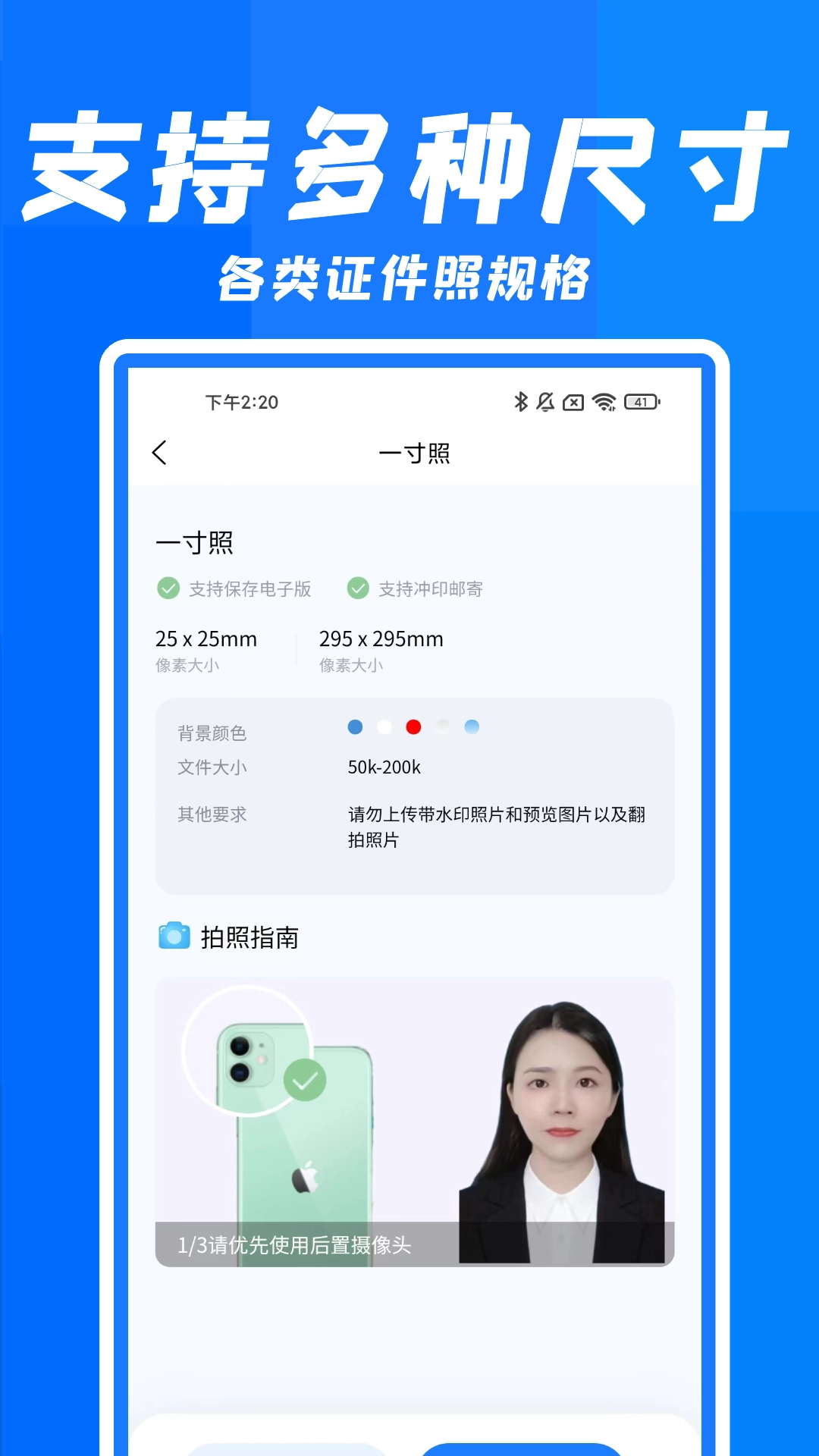Select the 295 x 295mm size option
The width and height of the screenshot is (819, 1456).
[x=382, y=639]
